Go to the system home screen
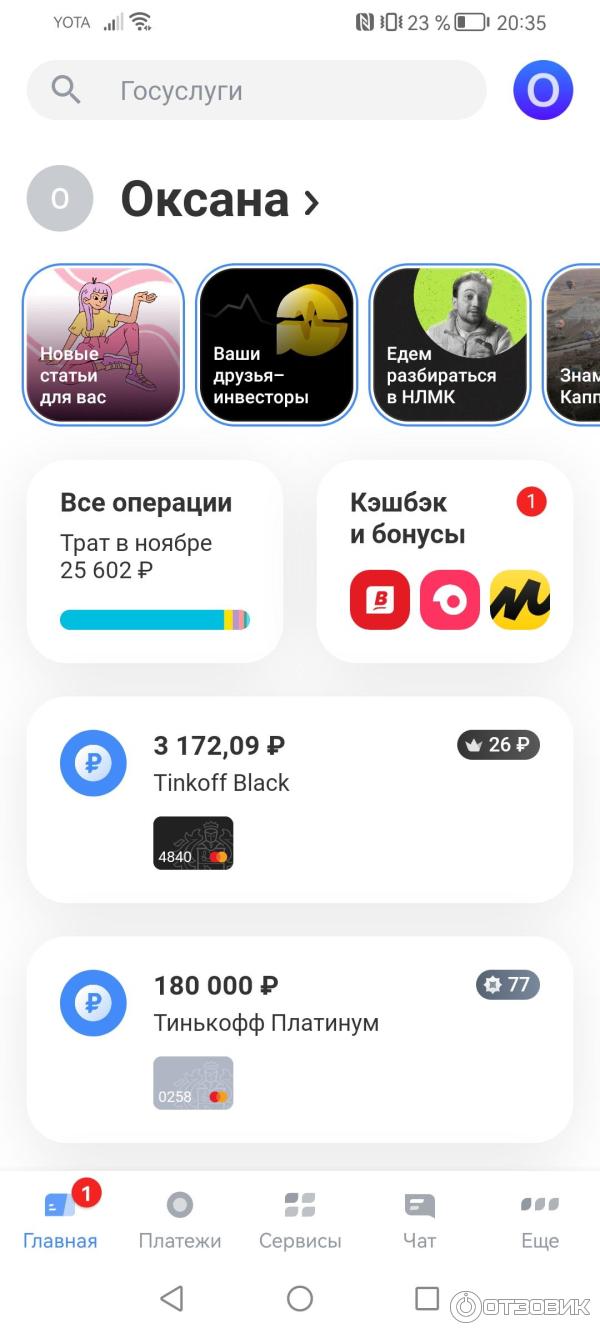Viewport: 600px width, 1333px height. 300,1298
